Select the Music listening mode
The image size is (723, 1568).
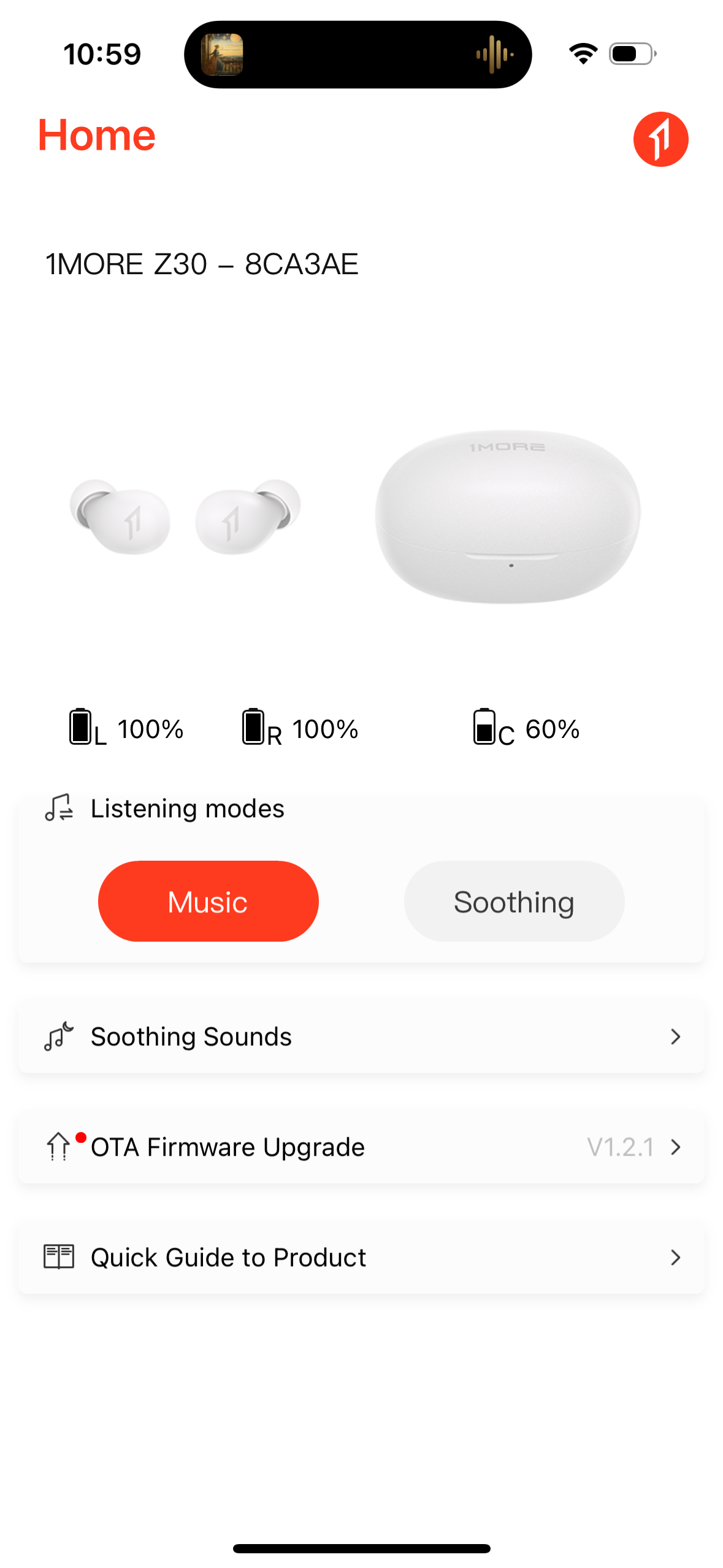pyautogui.click(x=208, y=901)
